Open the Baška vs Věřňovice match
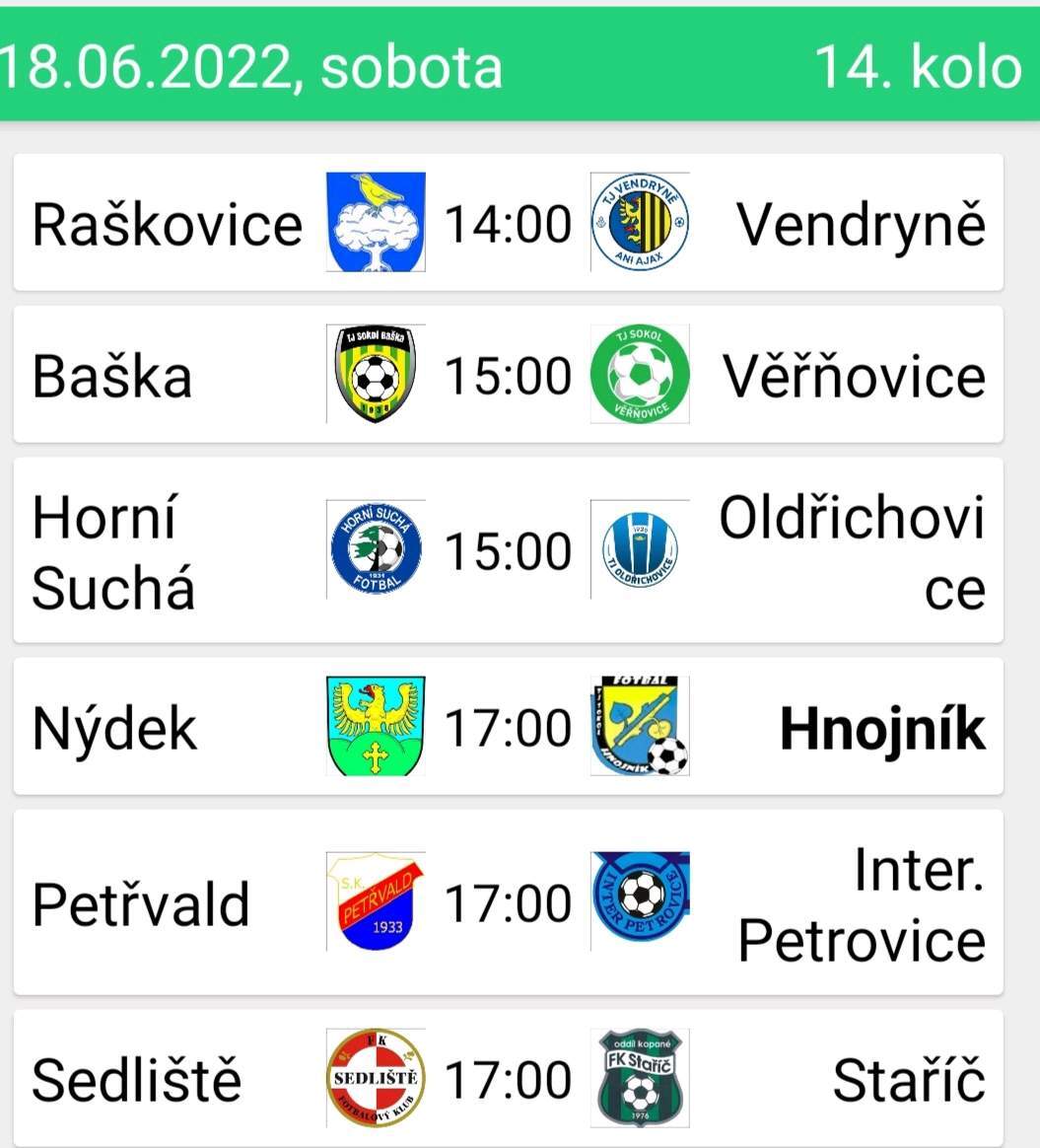Image resolution: width=1040 pixels, height=1148 pixels. click(x=508, y=376)
